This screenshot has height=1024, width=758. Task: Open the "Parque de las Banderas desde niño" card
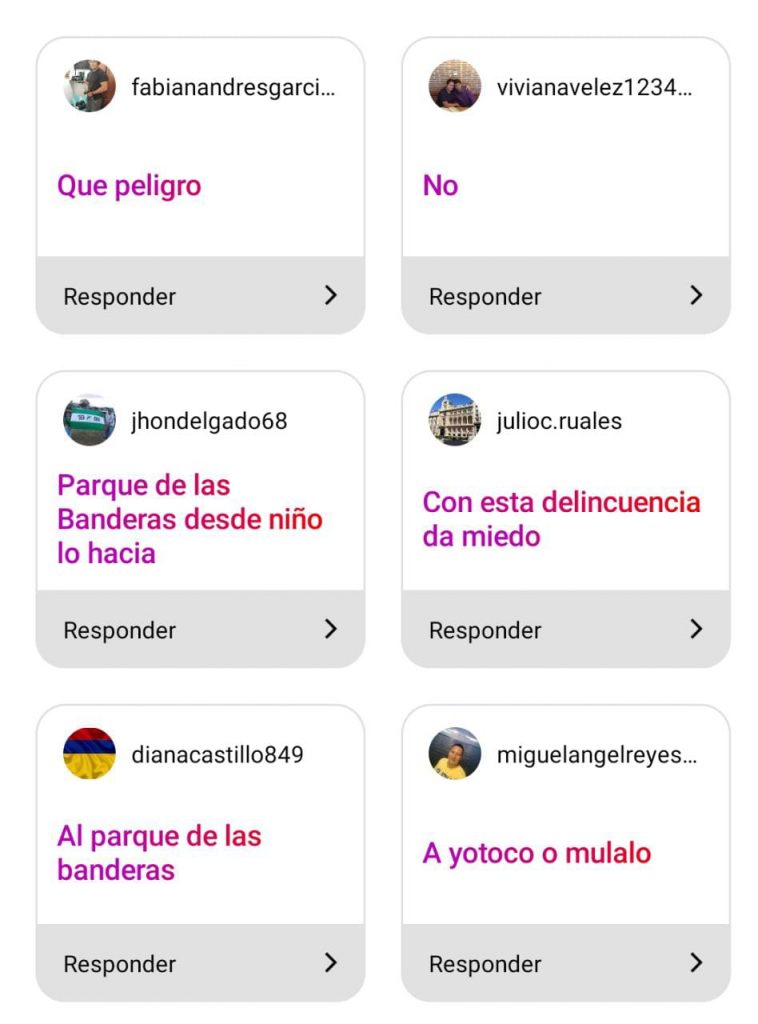(x=190, y=519)
